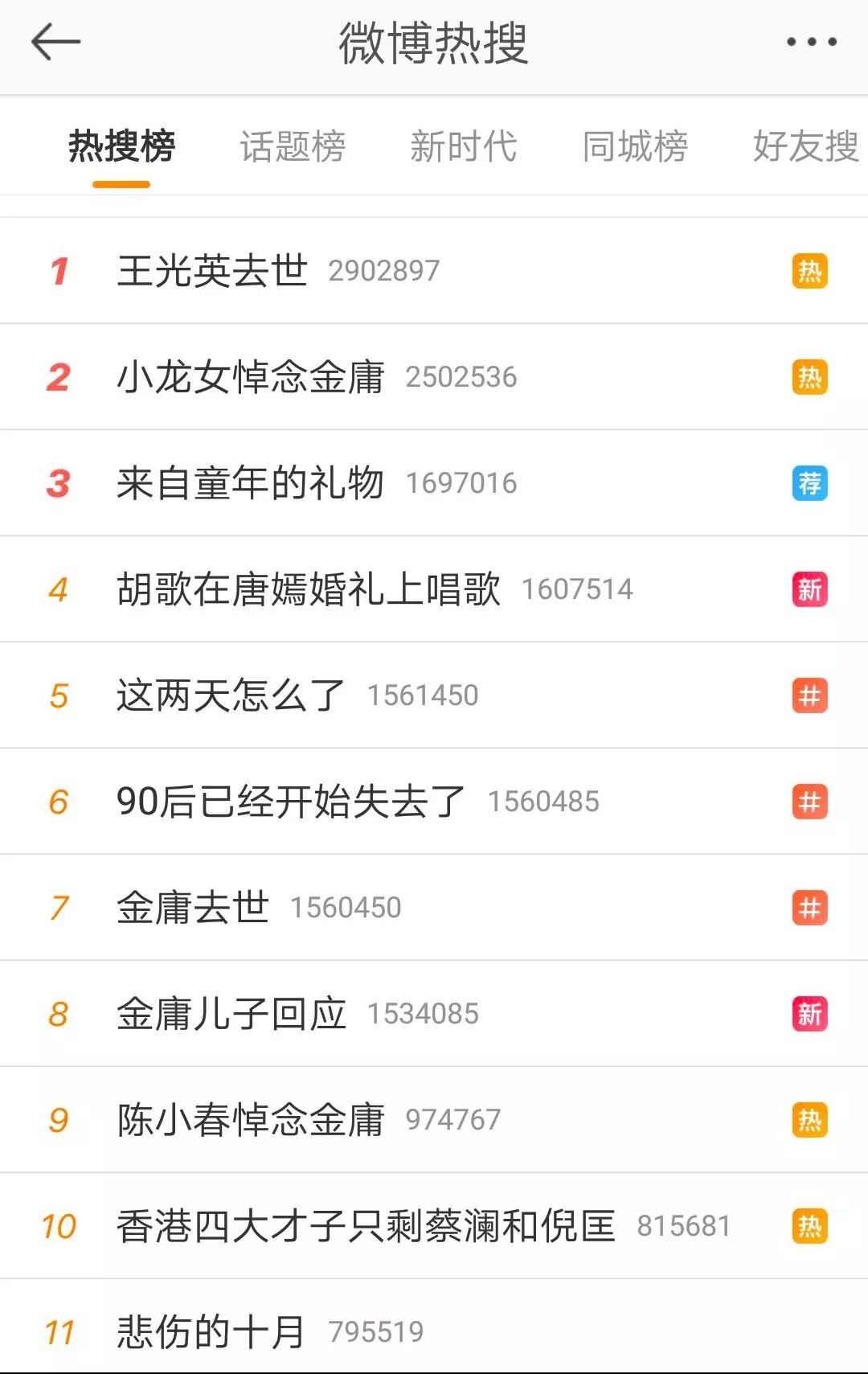Viewport: 868px width, 1374px height.
Task: Switch to the 新时代 tab
Action: coord(464,146)
